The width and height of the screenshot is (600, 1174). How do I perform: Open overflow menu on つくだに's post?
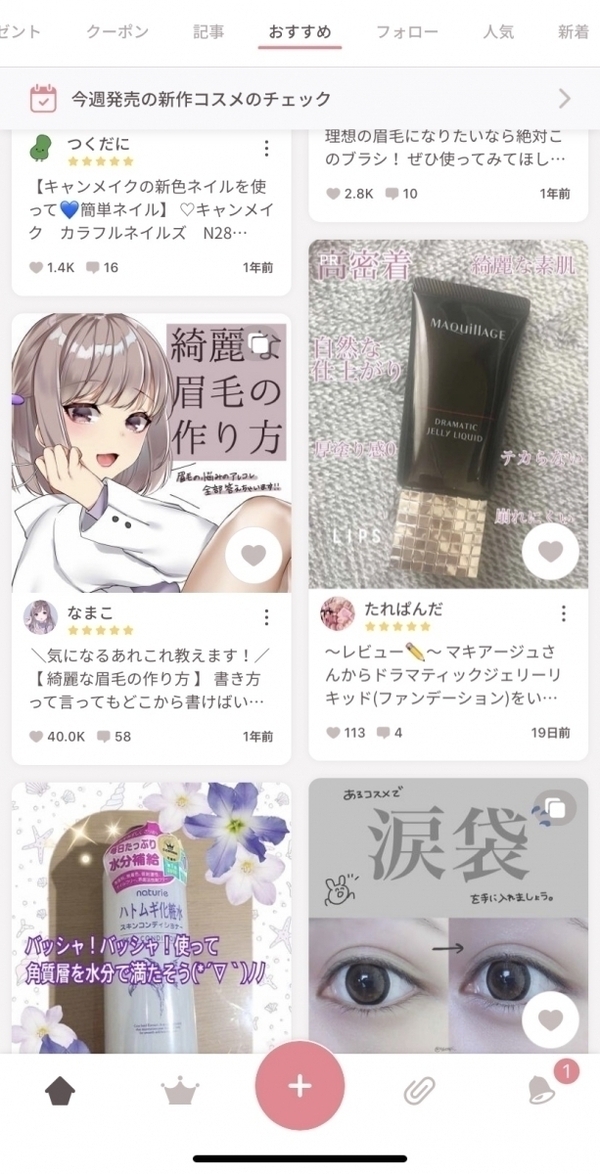pyautogui.click(x=266, y=149)
